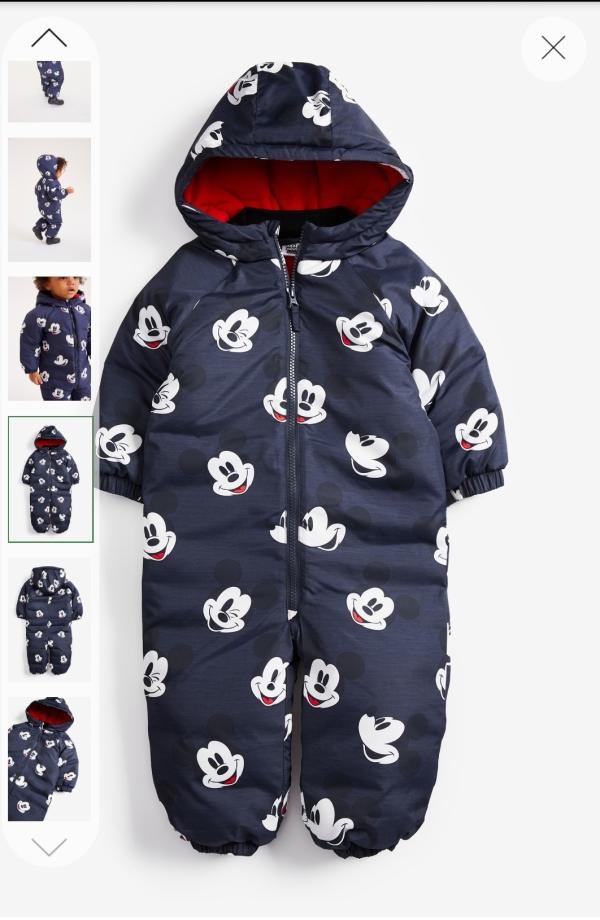Close the image gallery viewer
The width and height of the screenshot is (600, 920).
click(x=553, y=48)
